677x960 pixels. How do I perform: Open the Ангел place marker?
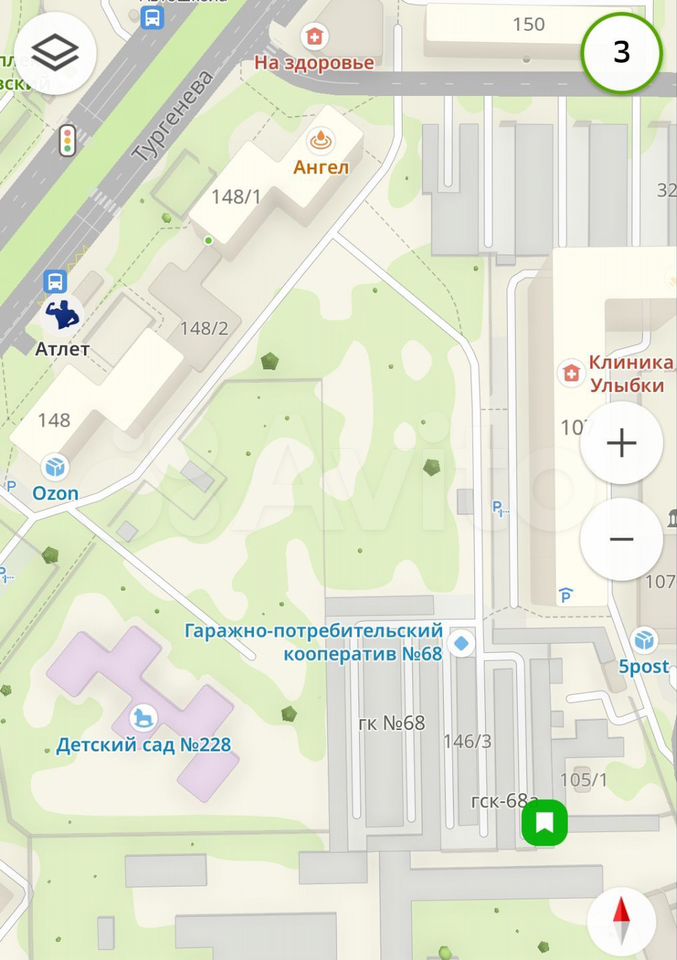321,140
